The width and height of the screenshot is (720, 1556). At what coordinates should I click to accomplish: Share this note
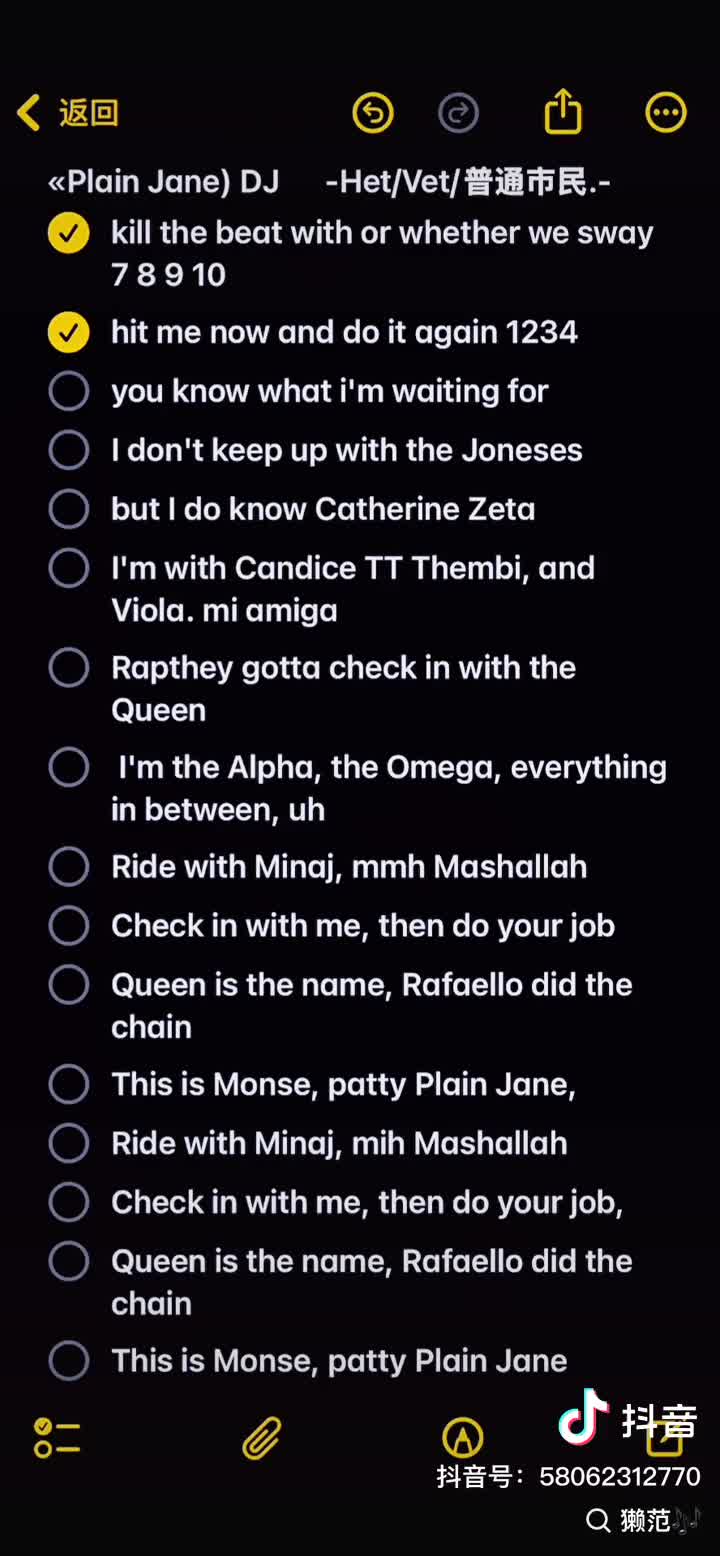click(x=563, y=111)
